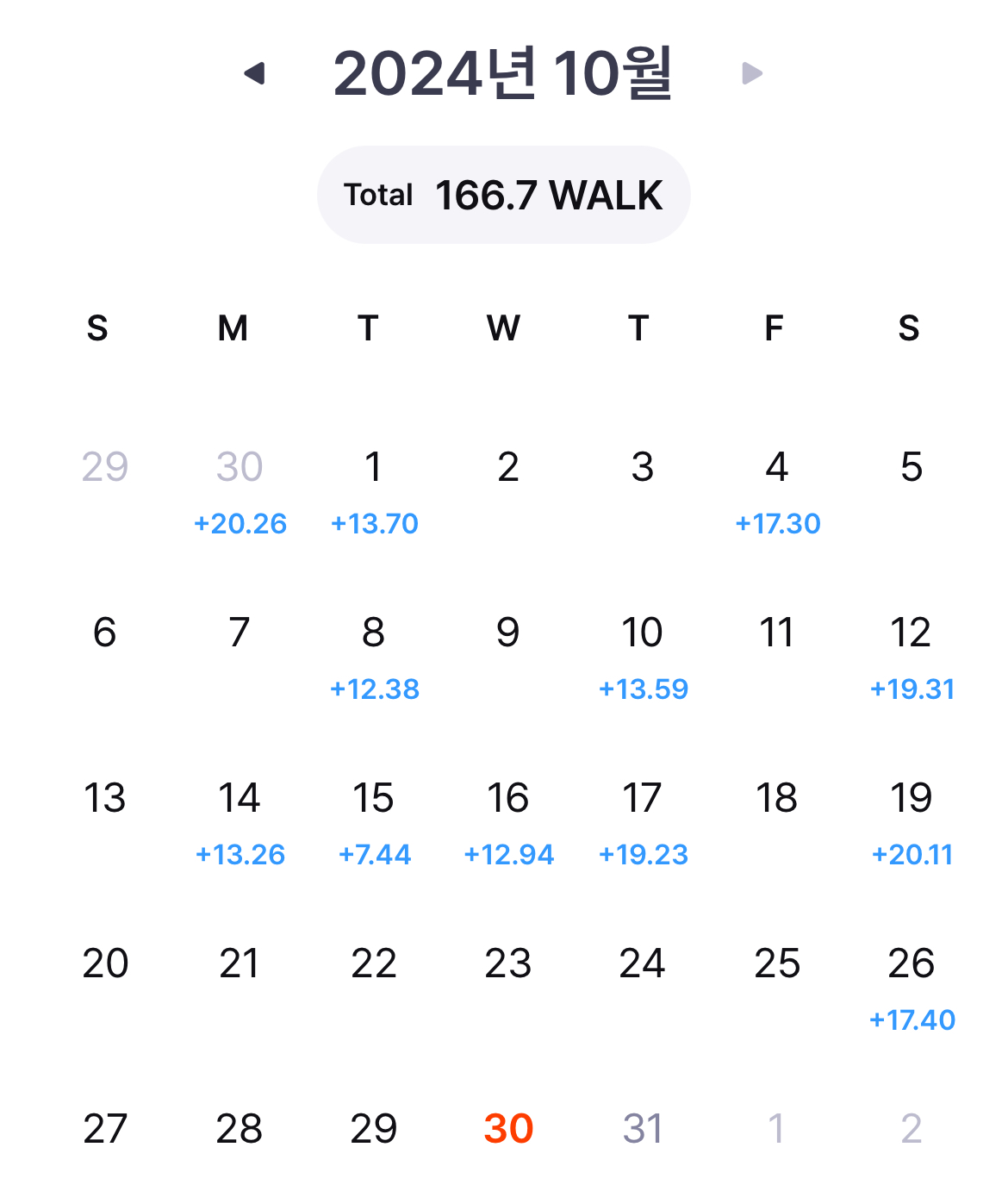Select October 22 in the calendar
The width and height of the screenshot is (1008, 1197).
pos(373,964)
